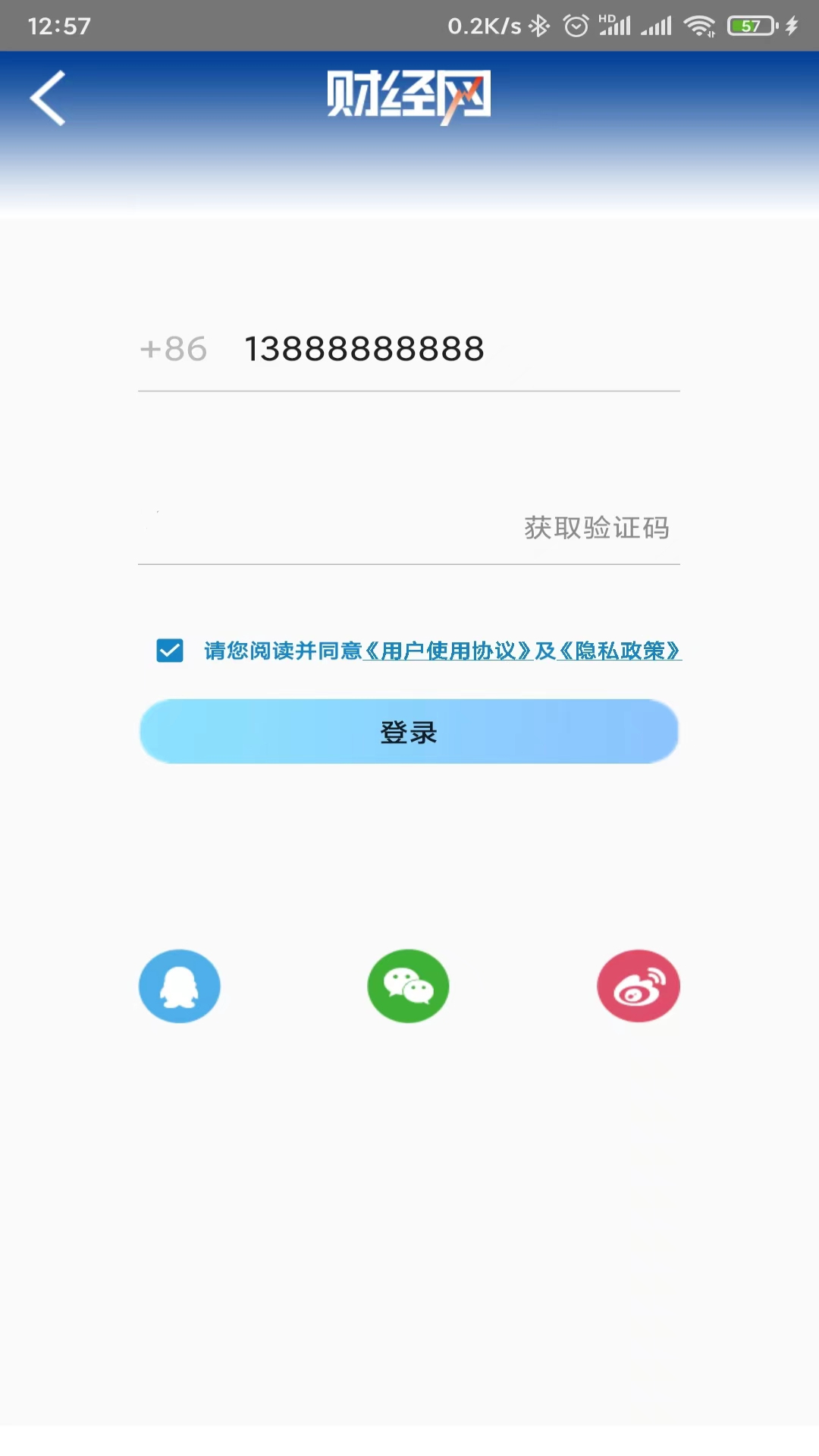Viewport: 819px width, 1456px height.
Task: Tap the +86 country code
Action: click(x=171, y=350)
